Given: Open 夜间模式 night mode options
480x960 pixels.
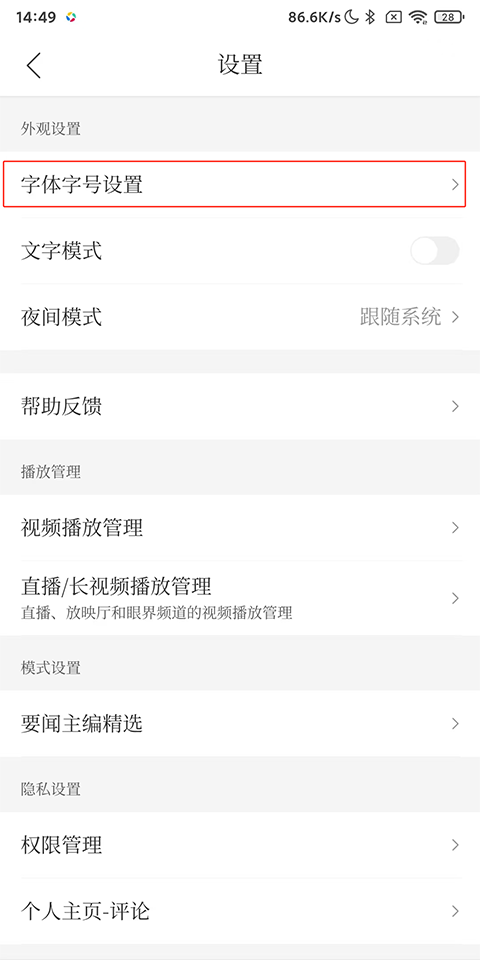Looking at the screenshot, I should 240,317.
